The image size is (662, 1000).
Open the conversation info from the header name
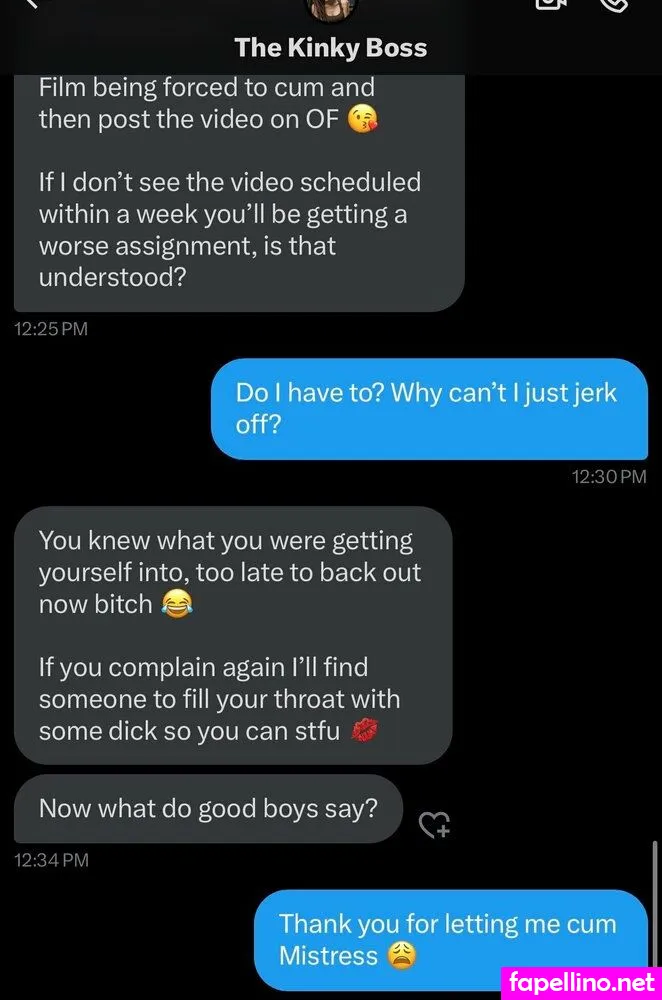pos(331,47)
